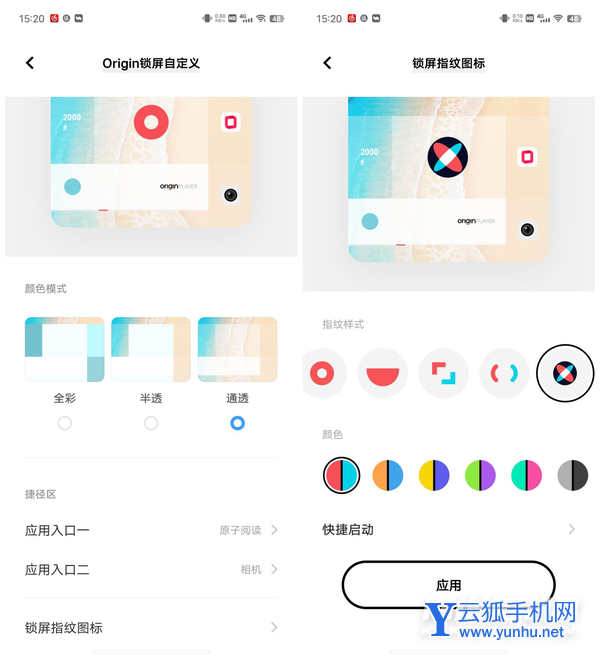Choose the teal and pink color

pos(526,476)
